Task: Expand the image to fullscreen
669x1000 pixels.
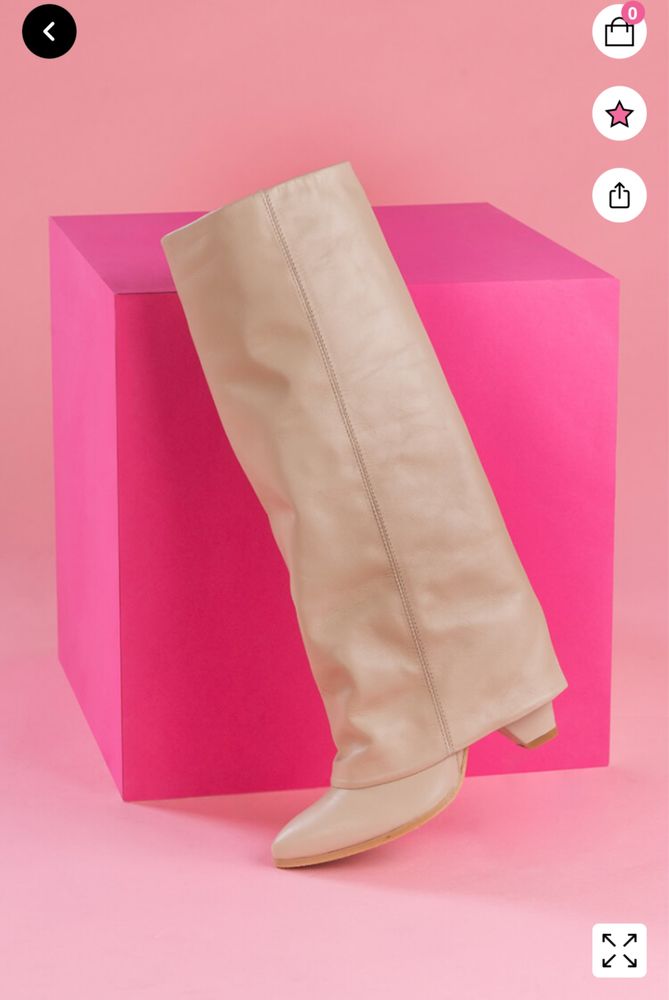Action: tap(619, 950)
